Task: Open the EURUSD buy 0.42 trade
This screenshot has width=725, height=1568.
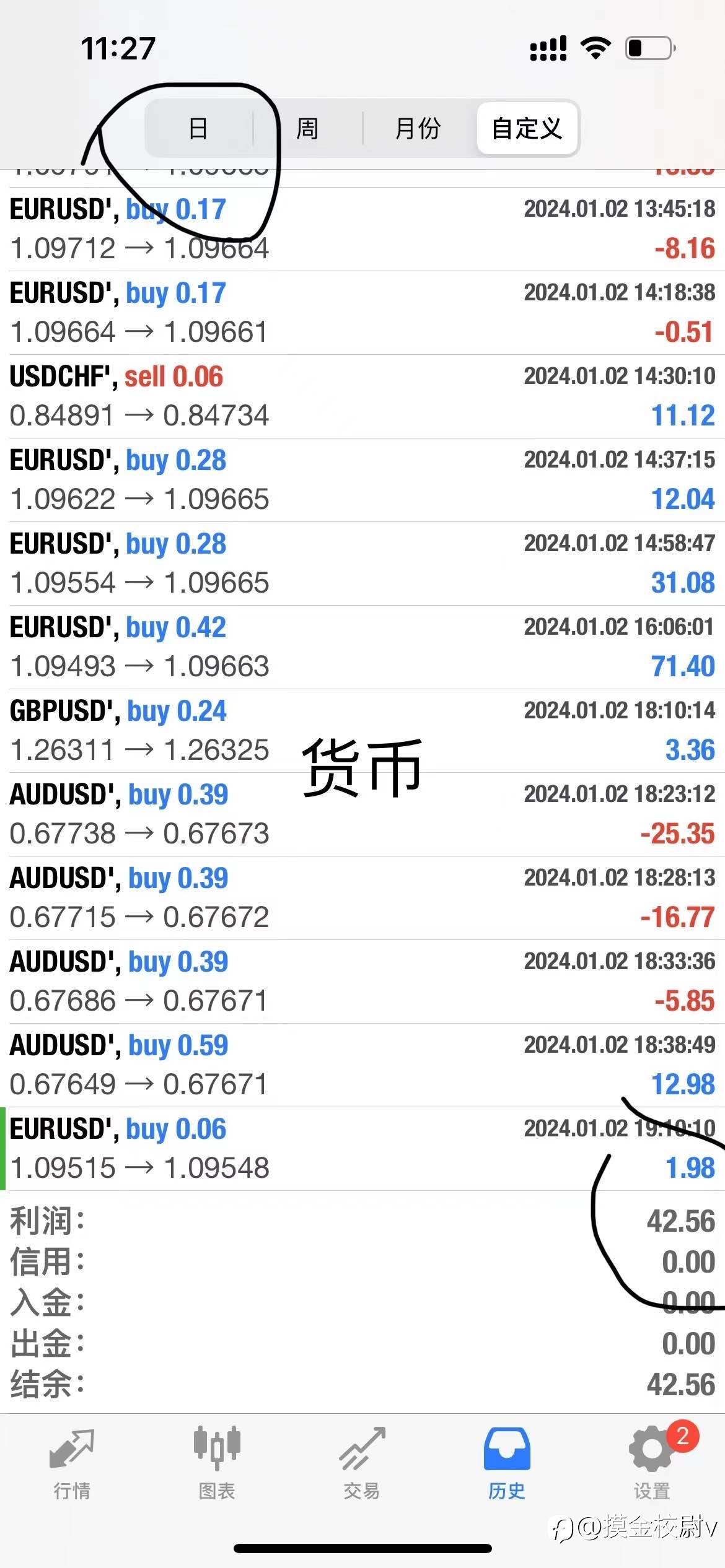Action: [x=362, y=647]
